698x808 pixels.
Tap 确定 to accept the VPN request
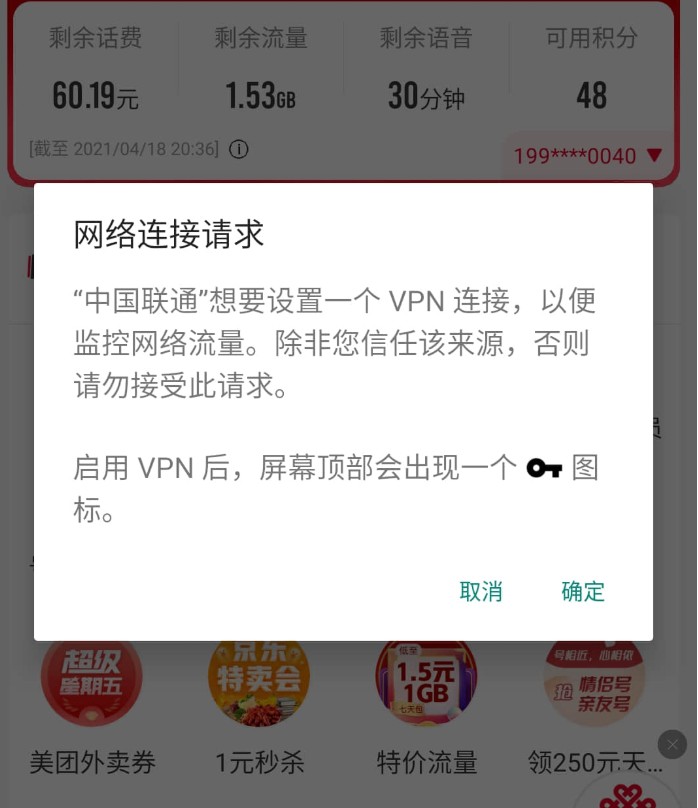click(583, 591)
